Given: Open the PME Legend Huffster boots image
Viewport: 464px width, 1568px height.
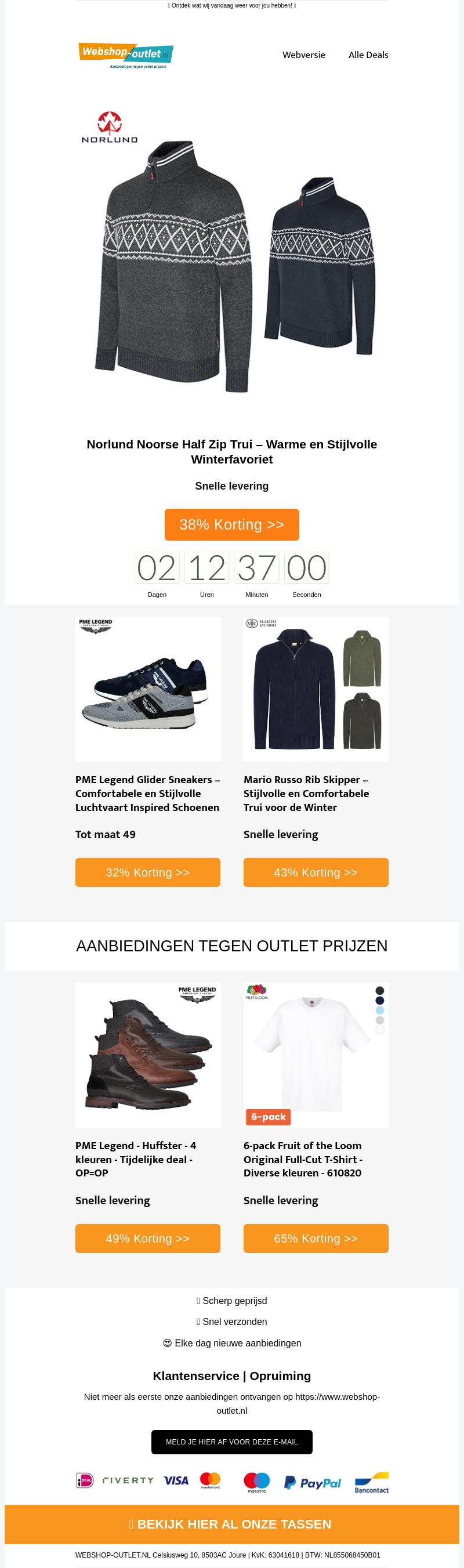Looking at the screenshot, I should click(147, 1054).
